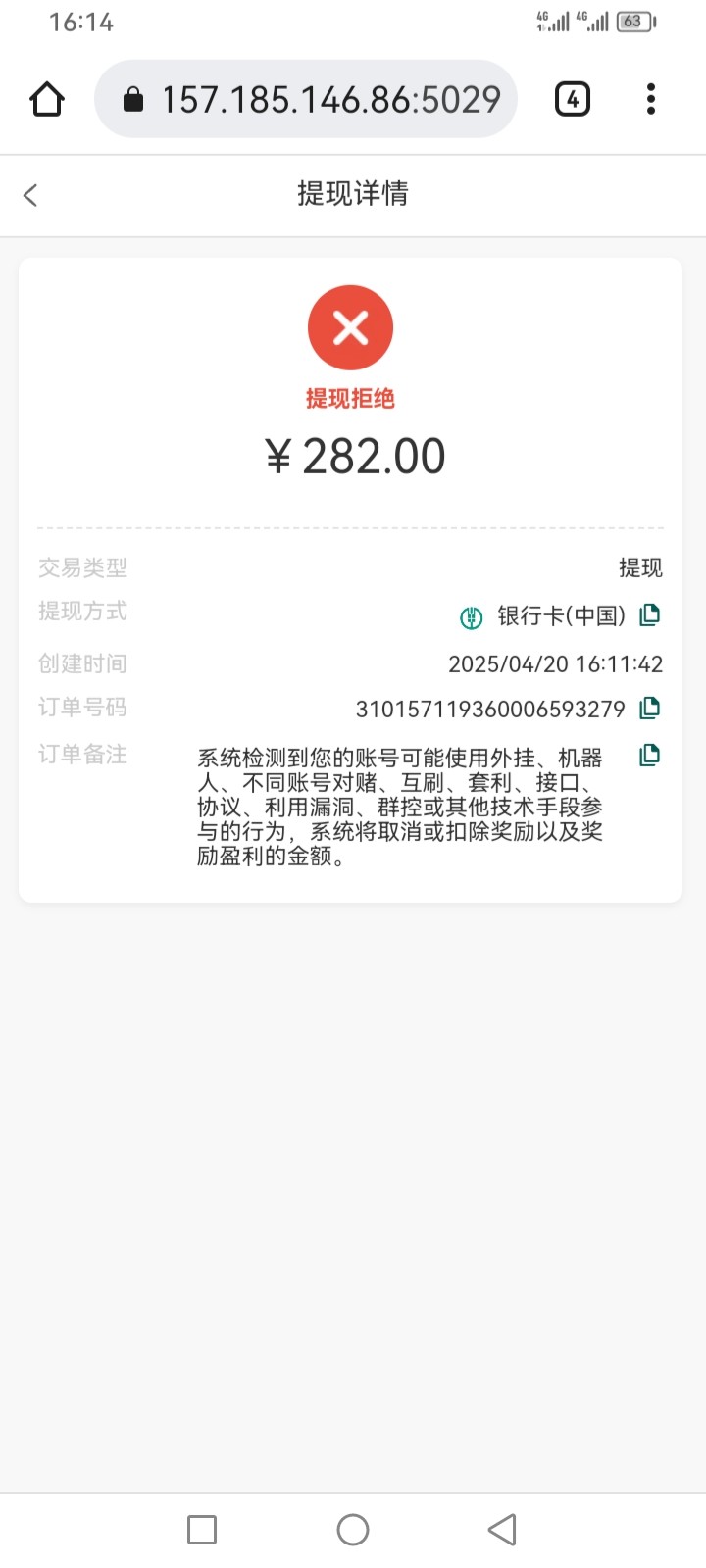Copy the 订单备注 remark text
Image resolution: width=706 pixels, height=1568 pixels.
[x=649, y=755]
